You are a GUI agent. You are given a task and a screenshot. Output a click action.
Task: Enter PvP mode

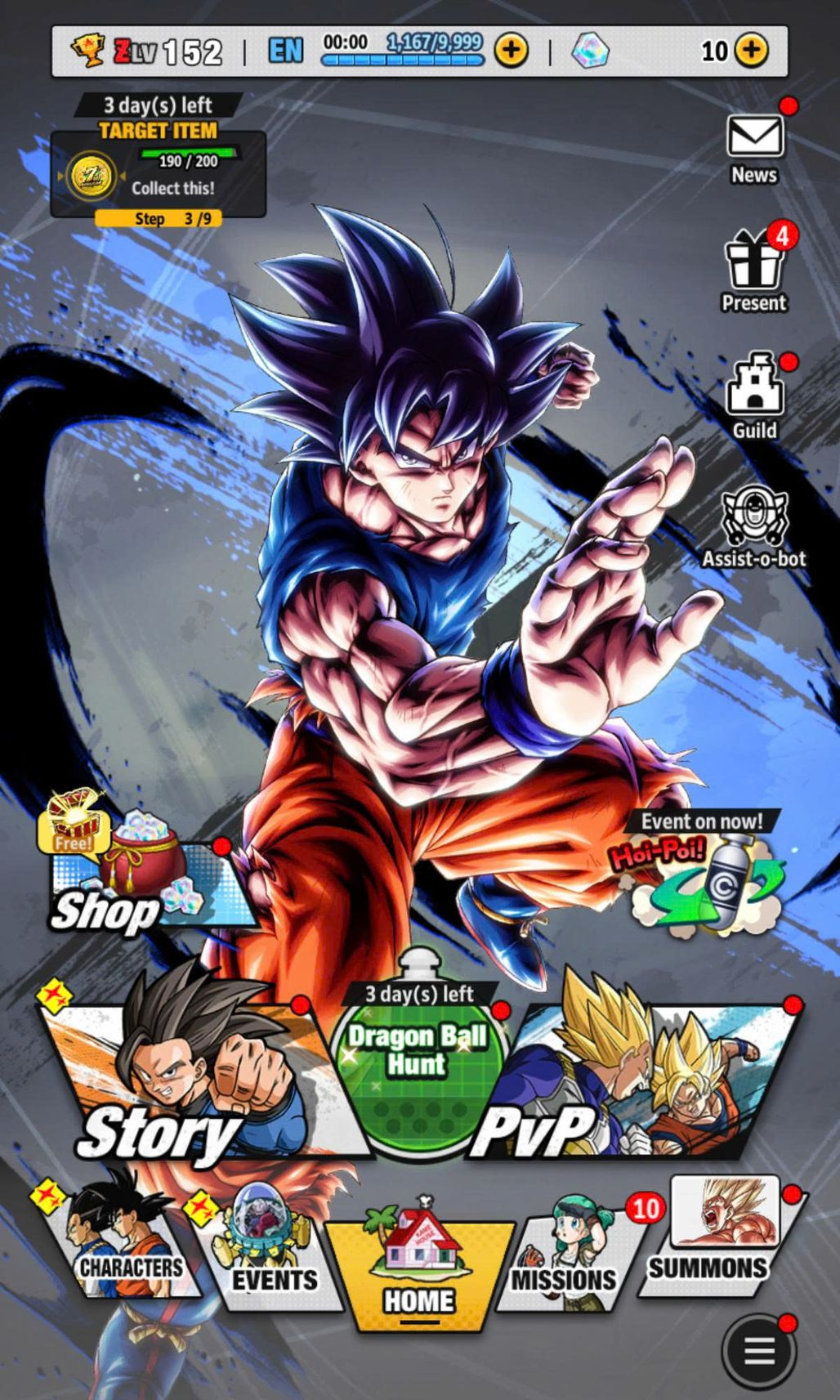tap(636, 1080)
